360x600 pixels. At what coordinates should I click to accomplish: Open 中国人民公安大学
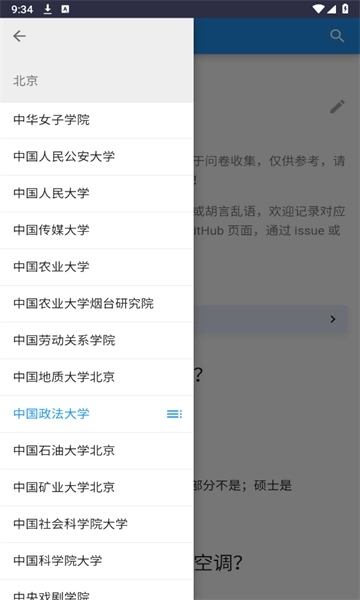point(96,157)
